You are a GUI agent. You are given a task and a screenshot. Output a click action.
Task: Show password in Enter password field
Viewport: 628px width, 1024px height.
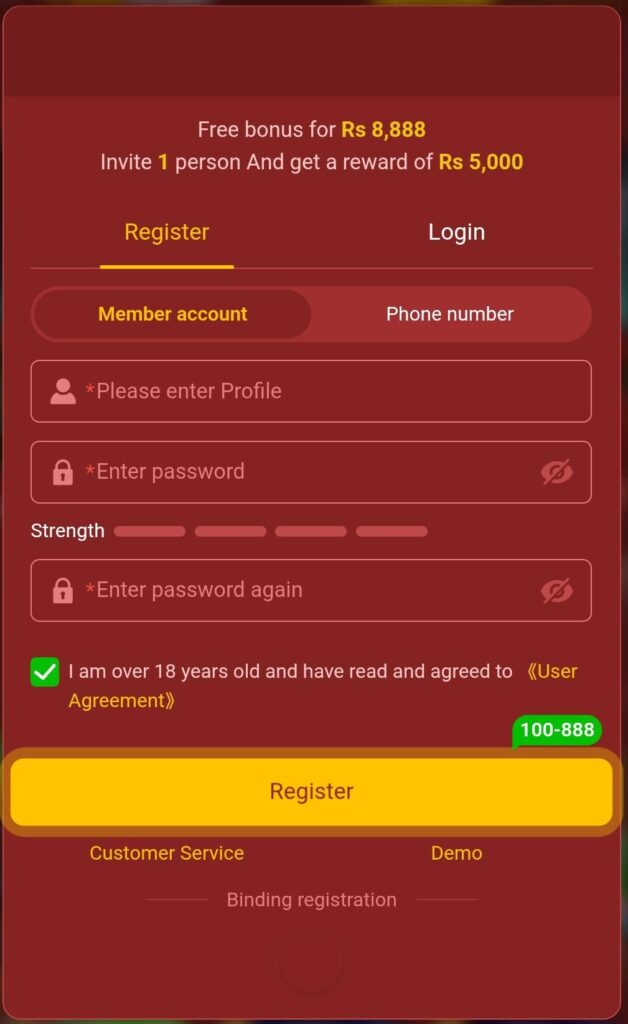click(557, 472)
